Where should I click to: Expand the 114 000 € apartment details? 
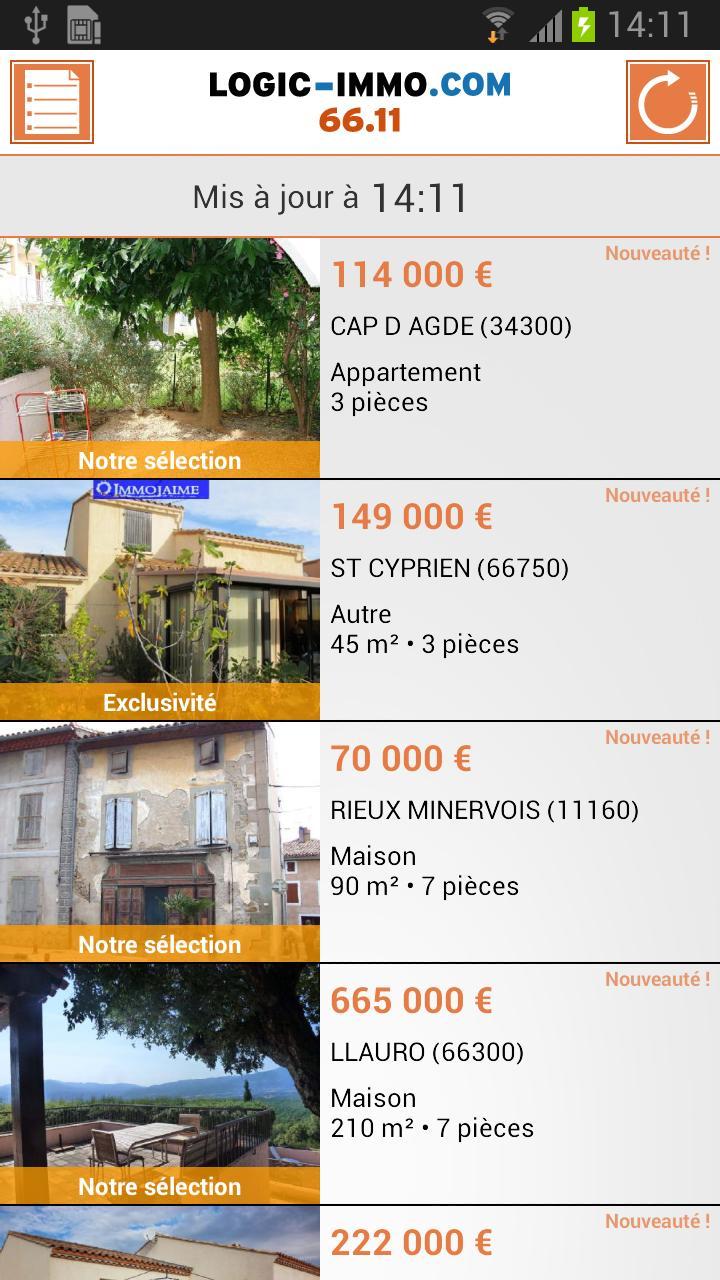point(412,273)
